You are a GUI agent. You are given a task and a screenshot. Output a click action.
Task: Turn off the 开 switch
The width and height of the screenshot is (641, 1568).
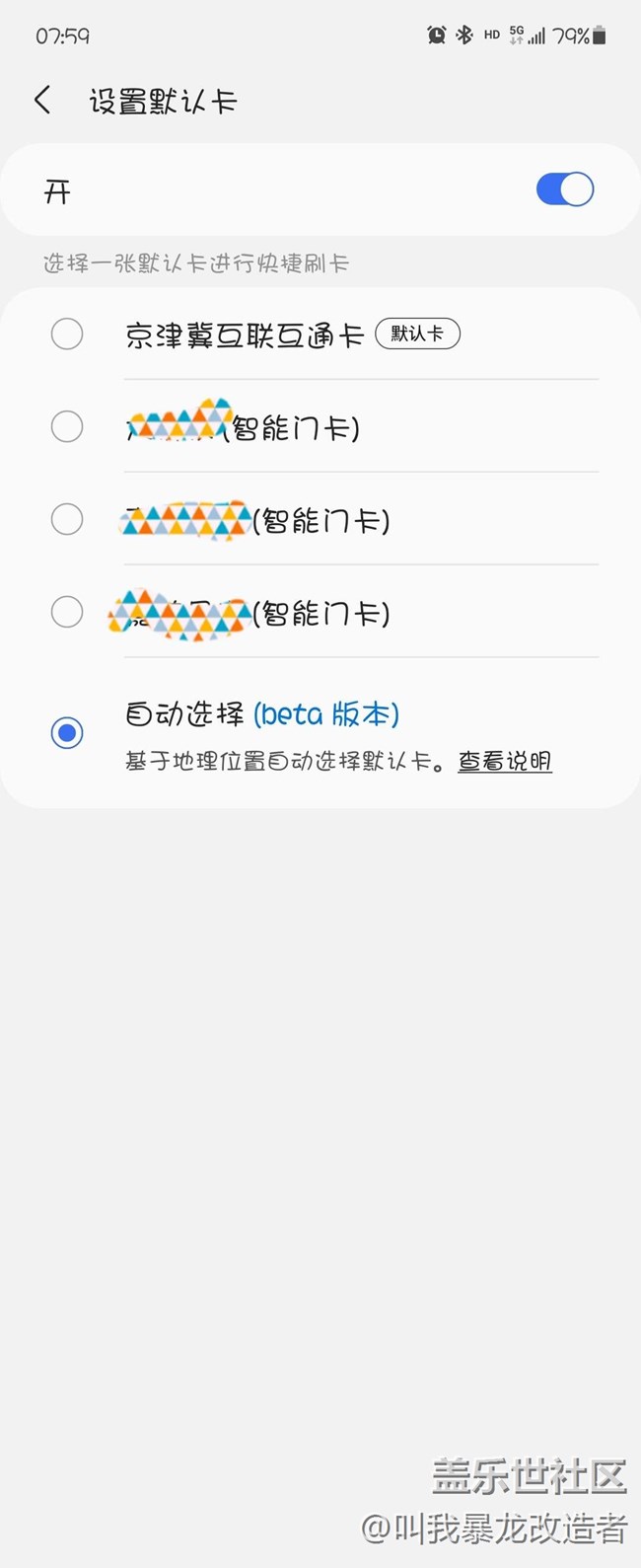click(x=564, y=189)
